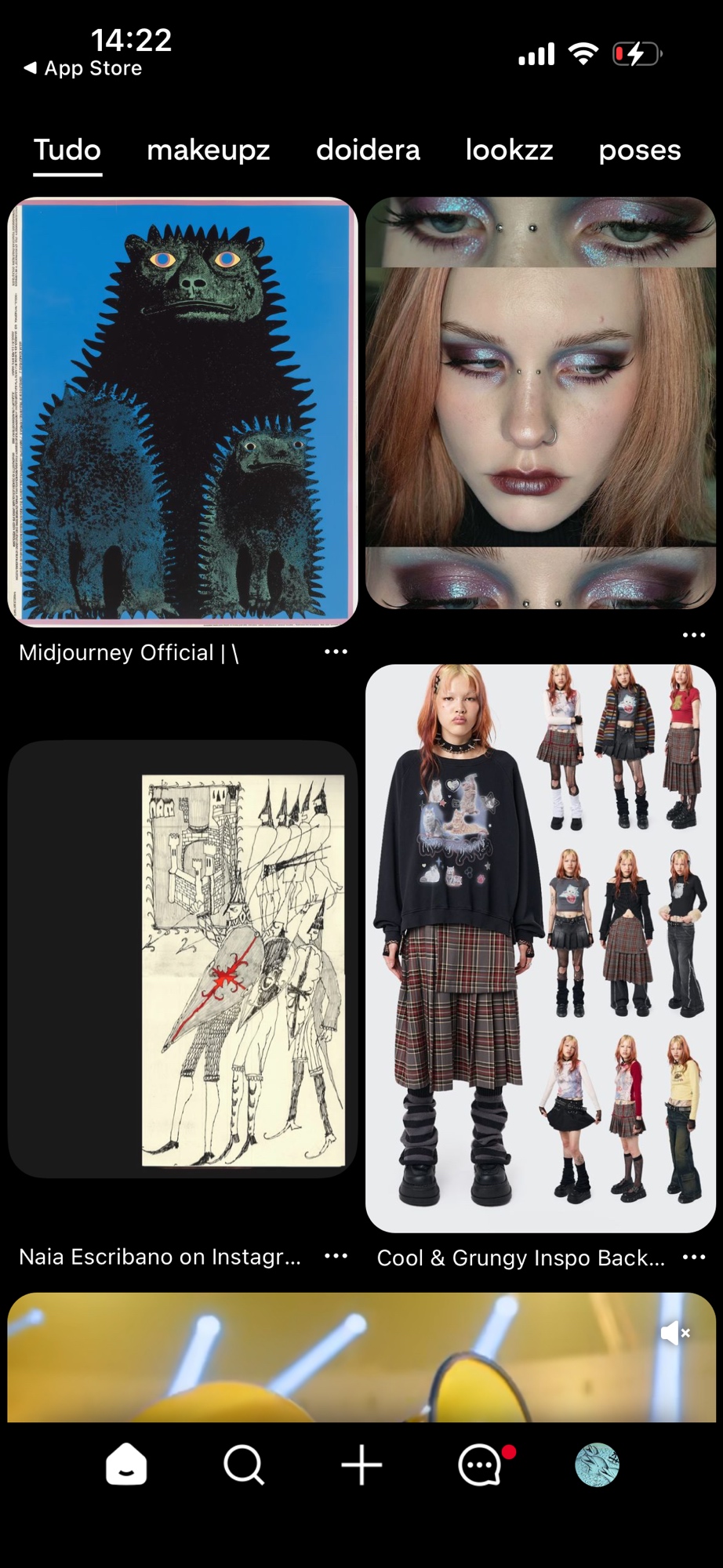Open the search tab
The height and width of the screenshot is (1568, 723).
(x=244, y=1465)
